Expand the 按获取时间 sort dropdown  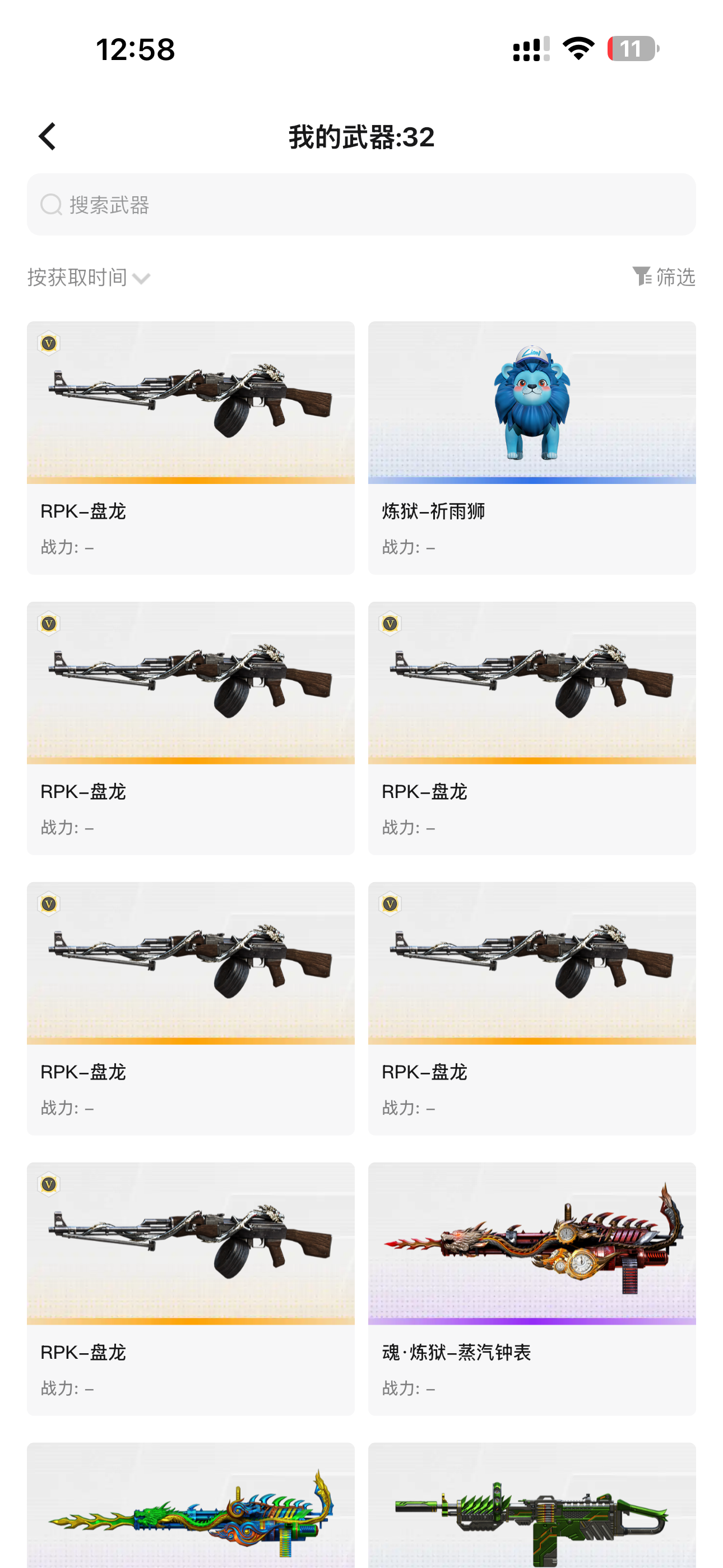[x=89, y=278]
